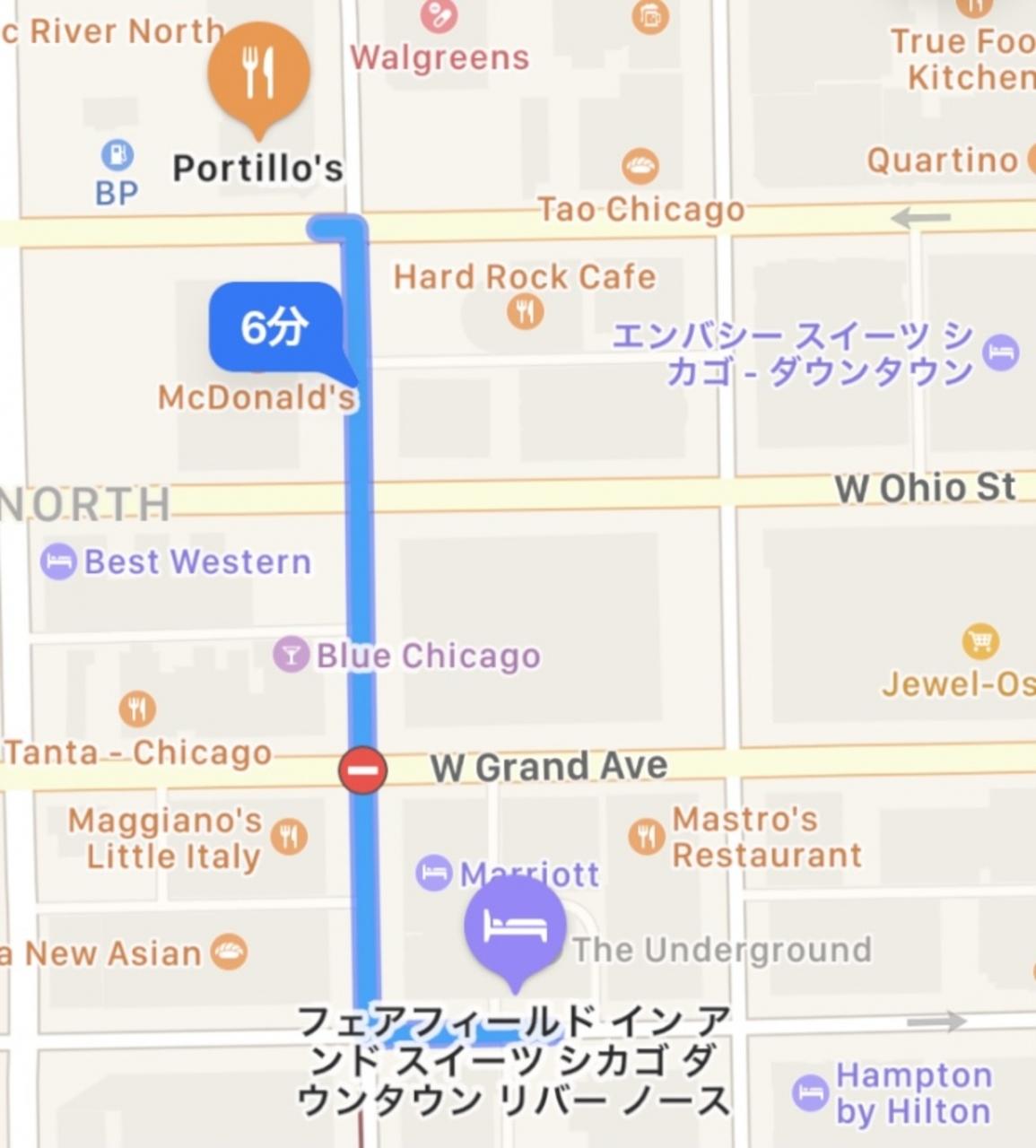The height and width of the screenshot is (1148, 1036).
Task: Select the Hard Rock Cafe marker
Action: click(525, 312)
